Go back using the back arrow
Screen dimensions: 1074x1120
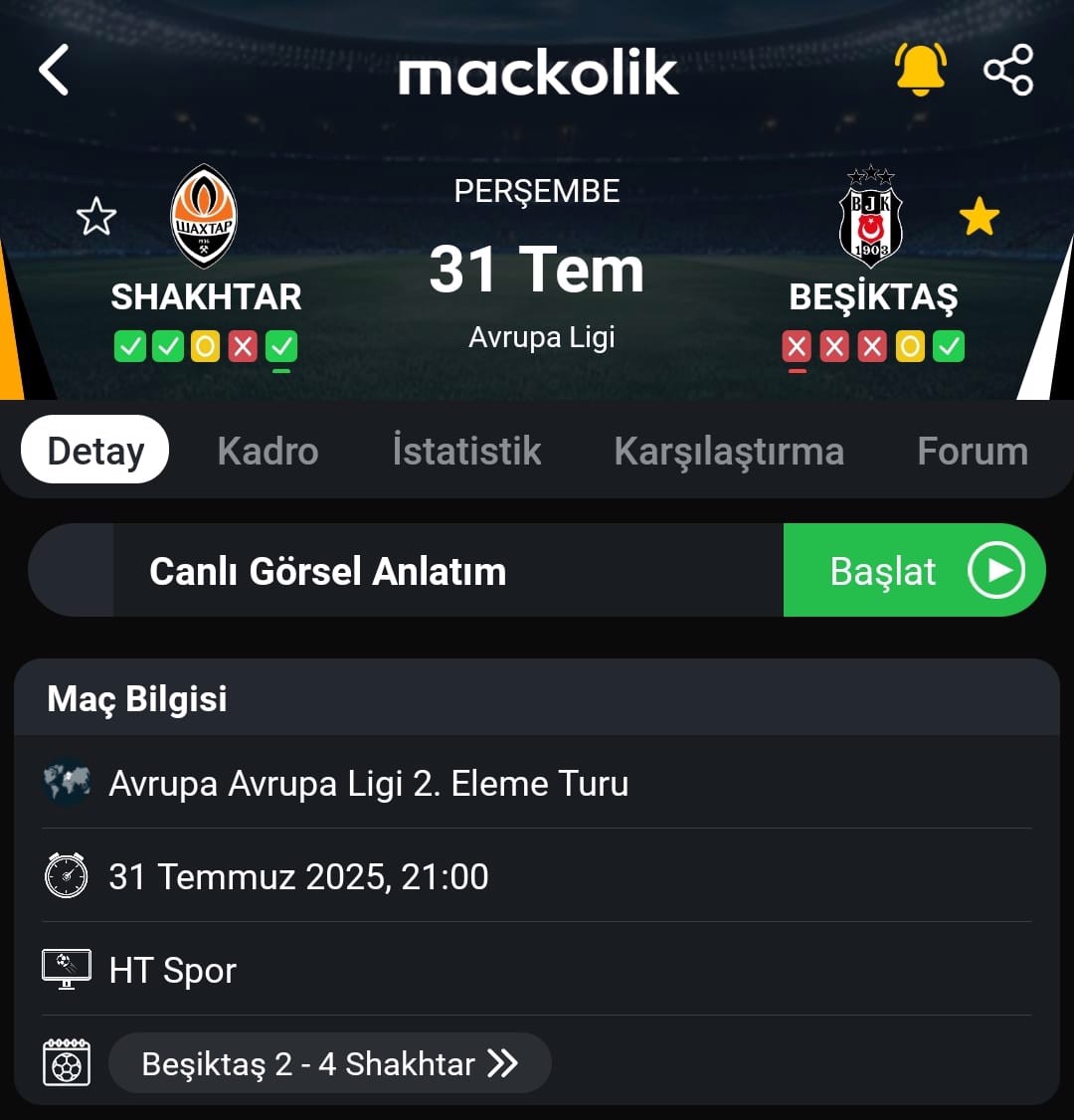tap(54, 71)
